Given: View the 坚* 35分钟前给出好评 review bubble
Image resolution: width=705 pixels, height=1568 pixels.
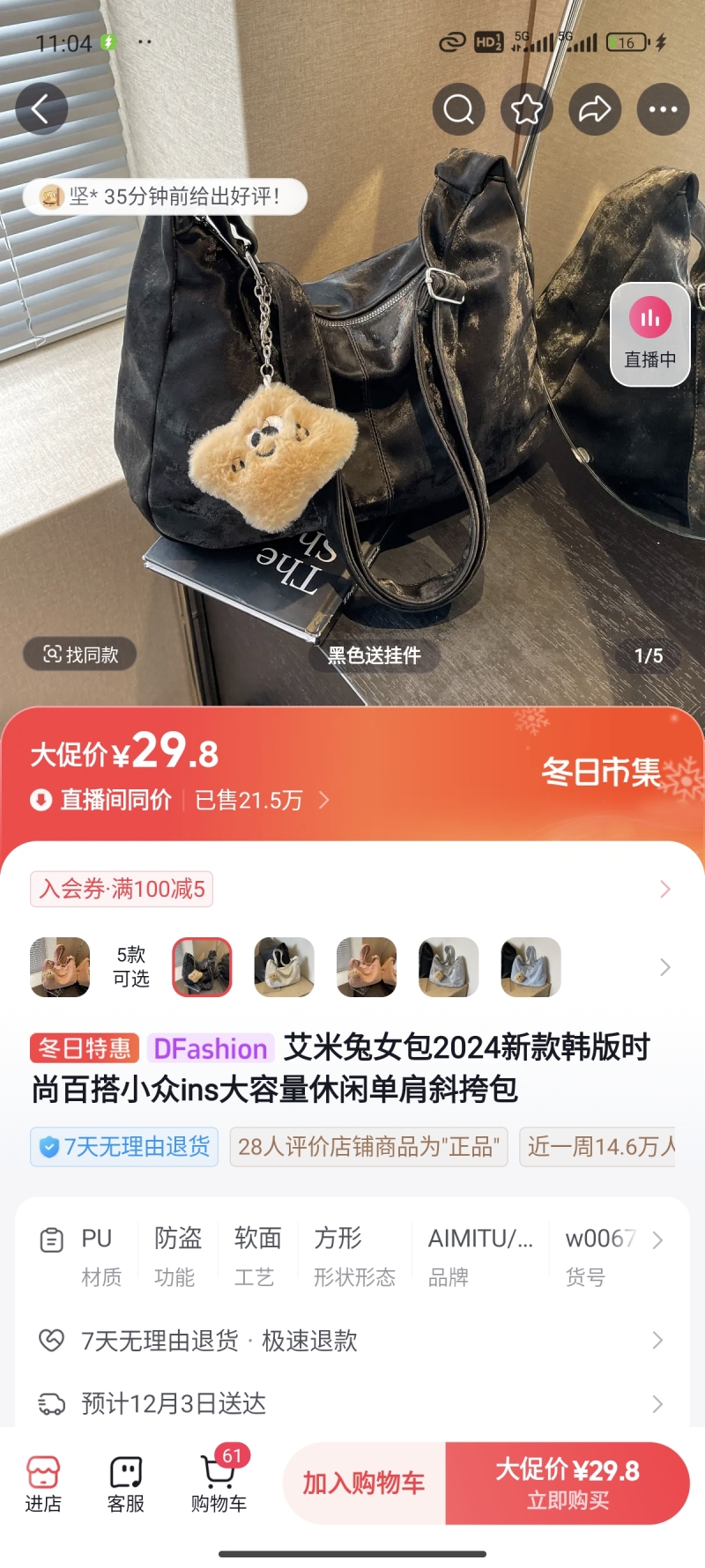Looking at the screenshot, I should pyautogui.click(x=165, y=196).
